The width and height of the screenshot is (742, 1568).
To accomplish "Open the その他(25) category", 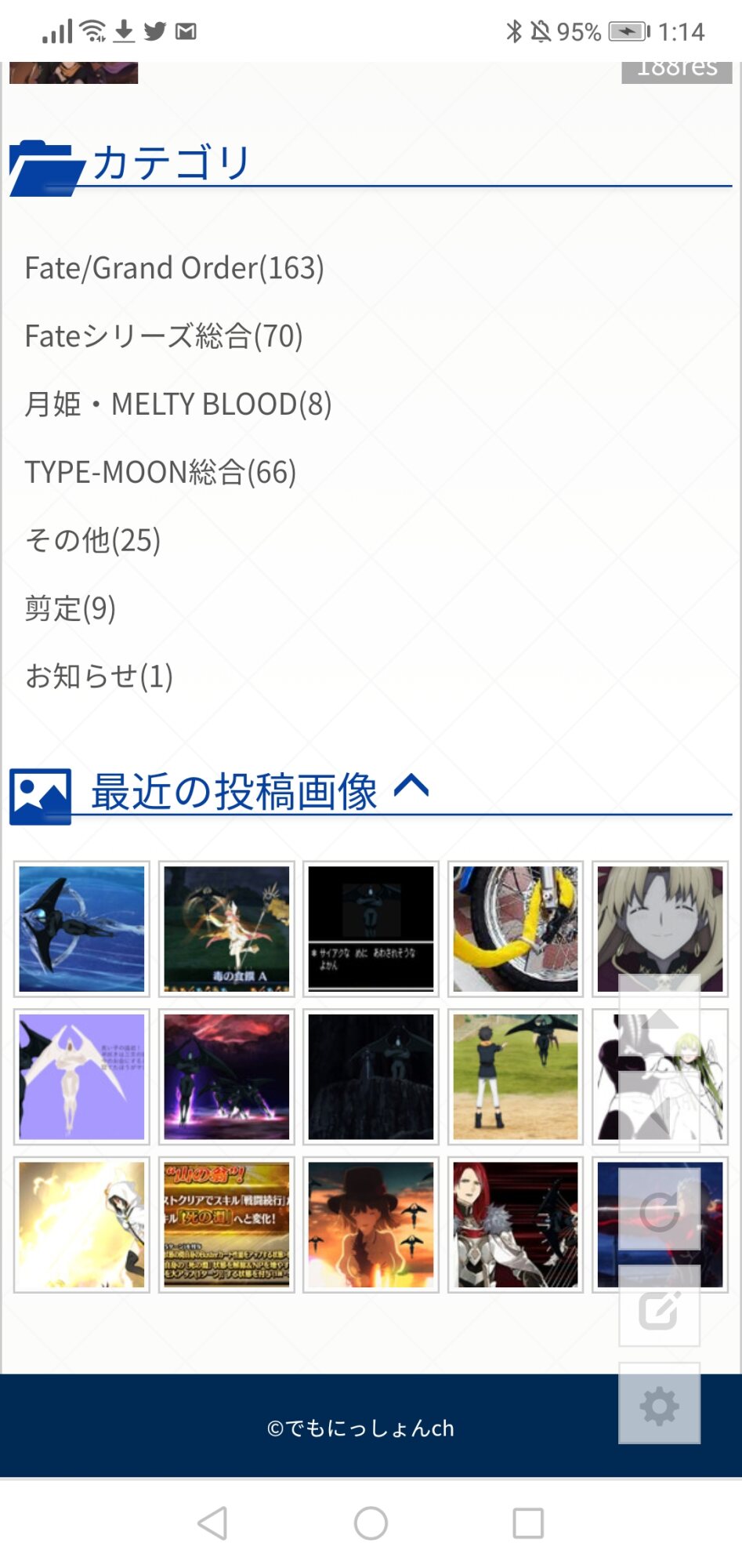I will tap(92, 540).
